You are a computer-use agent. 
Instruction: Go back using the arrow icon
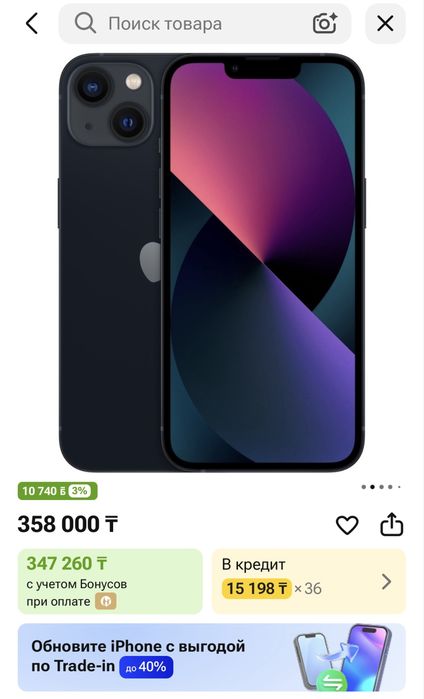[32, 23]
